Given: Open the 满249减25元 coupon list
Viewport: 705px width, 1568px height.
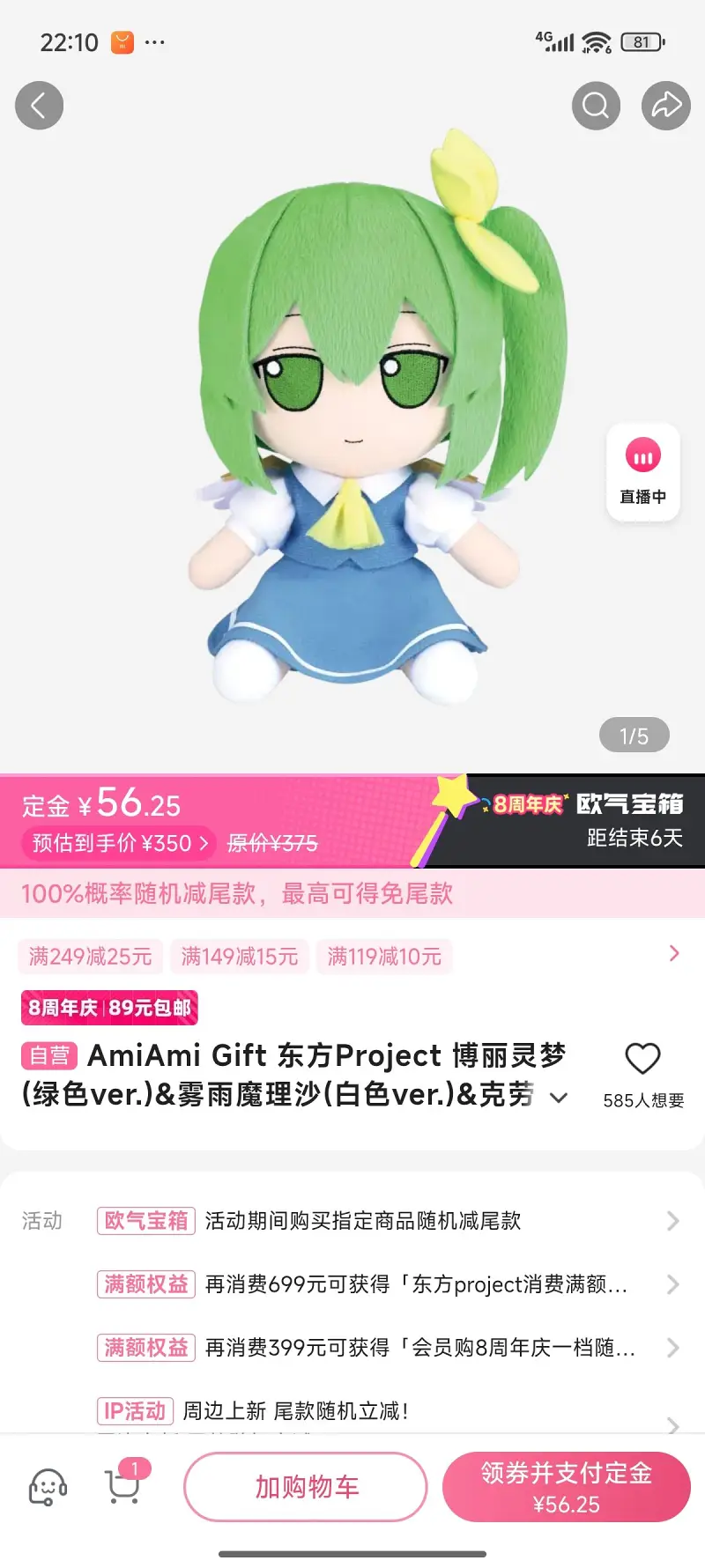Looking at the screenshot, I should point(90,957).
